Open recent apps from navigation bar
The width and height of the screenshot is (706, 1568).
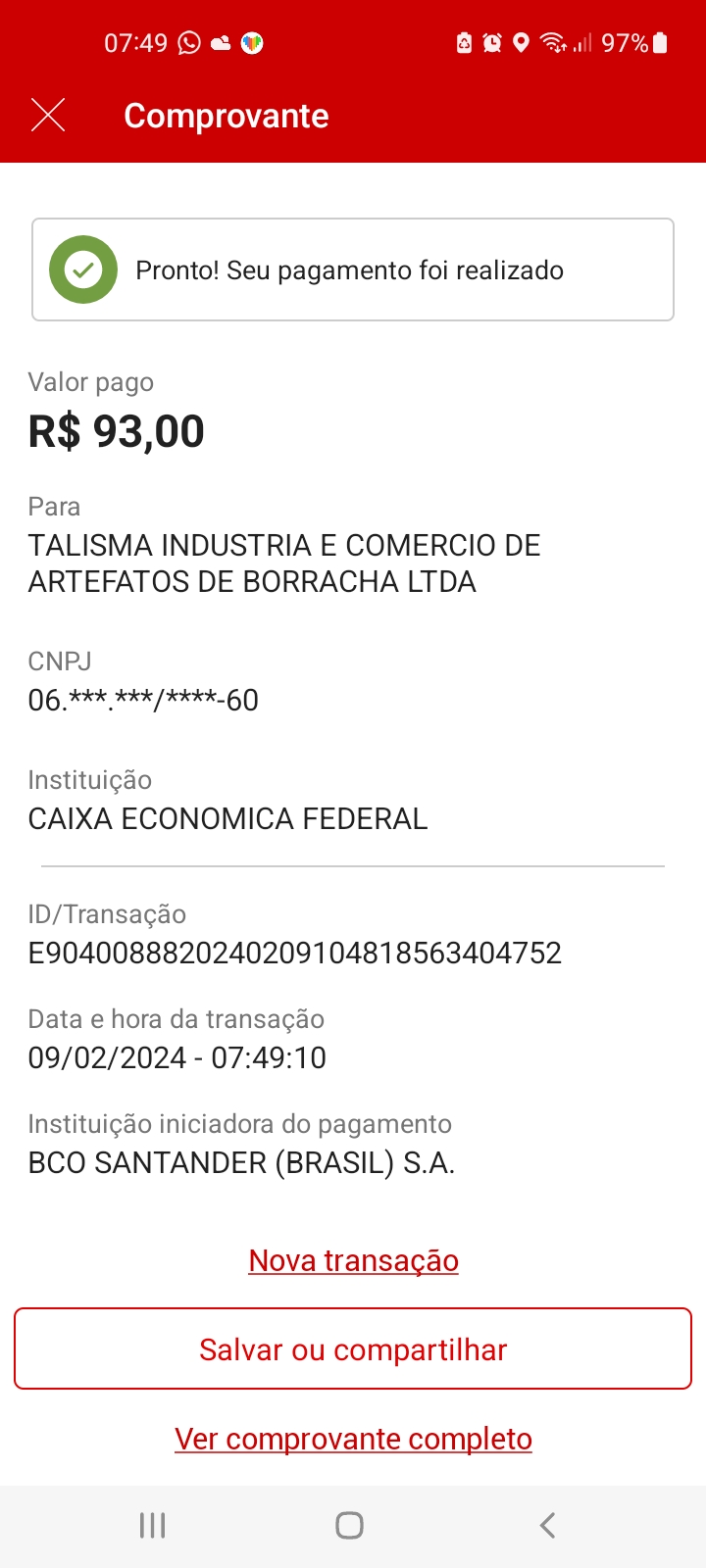click(152, 1525)
